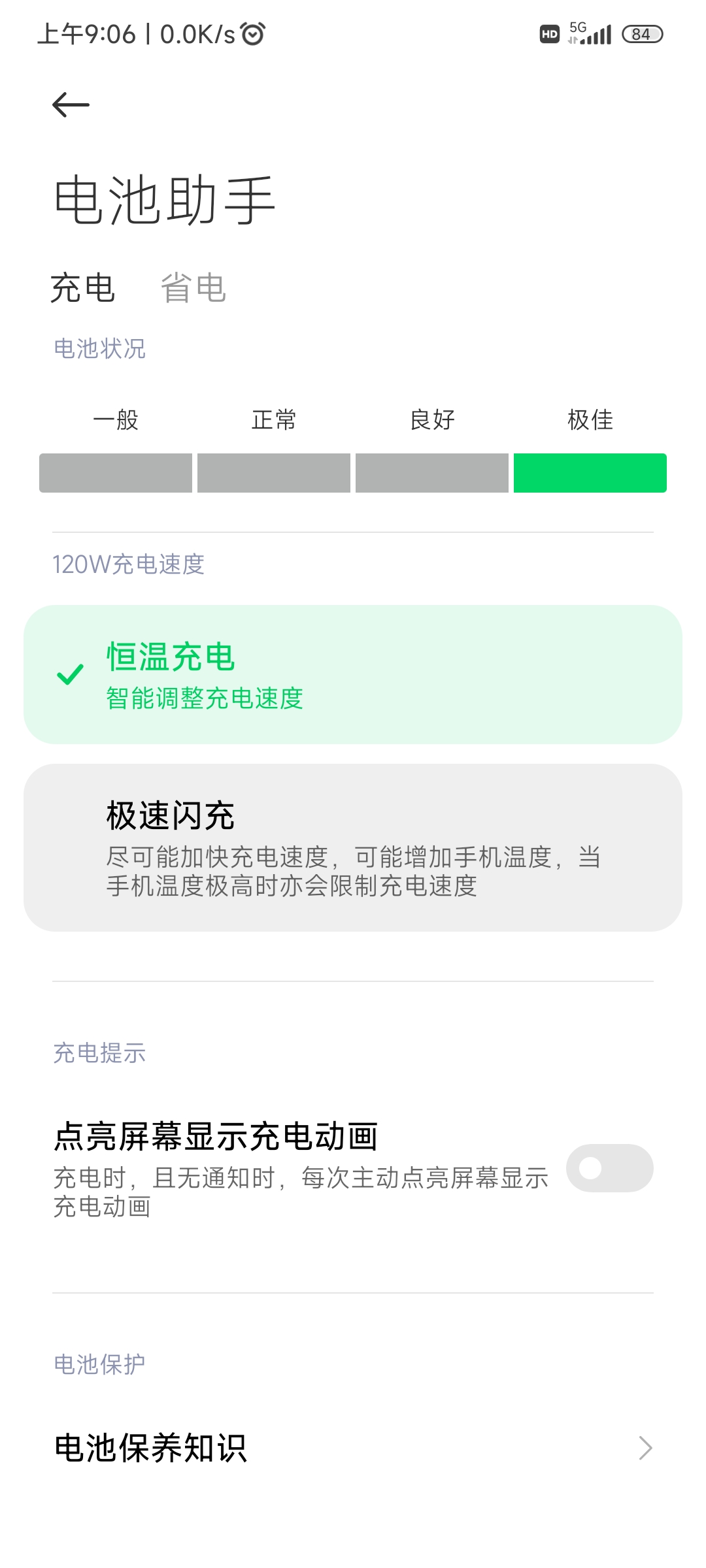Viewport: 706px width, 1568px height.
Task: Enable 点亮屏幕显示充电动画 switch
Action: coord(609,1168)
